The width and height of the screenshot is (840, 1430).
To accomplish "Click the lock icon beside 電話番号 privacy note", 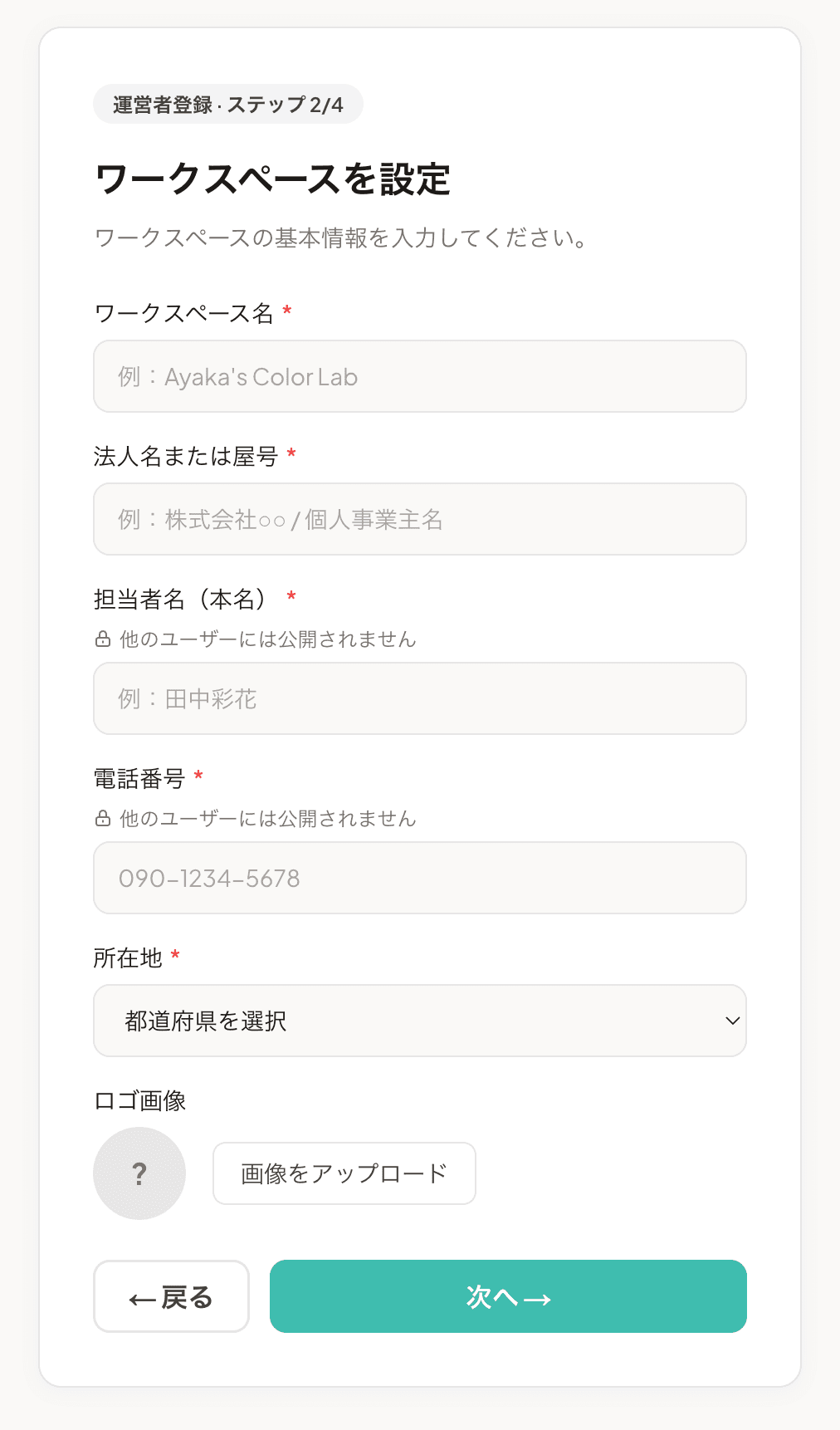I will click(x=101, y=819).
